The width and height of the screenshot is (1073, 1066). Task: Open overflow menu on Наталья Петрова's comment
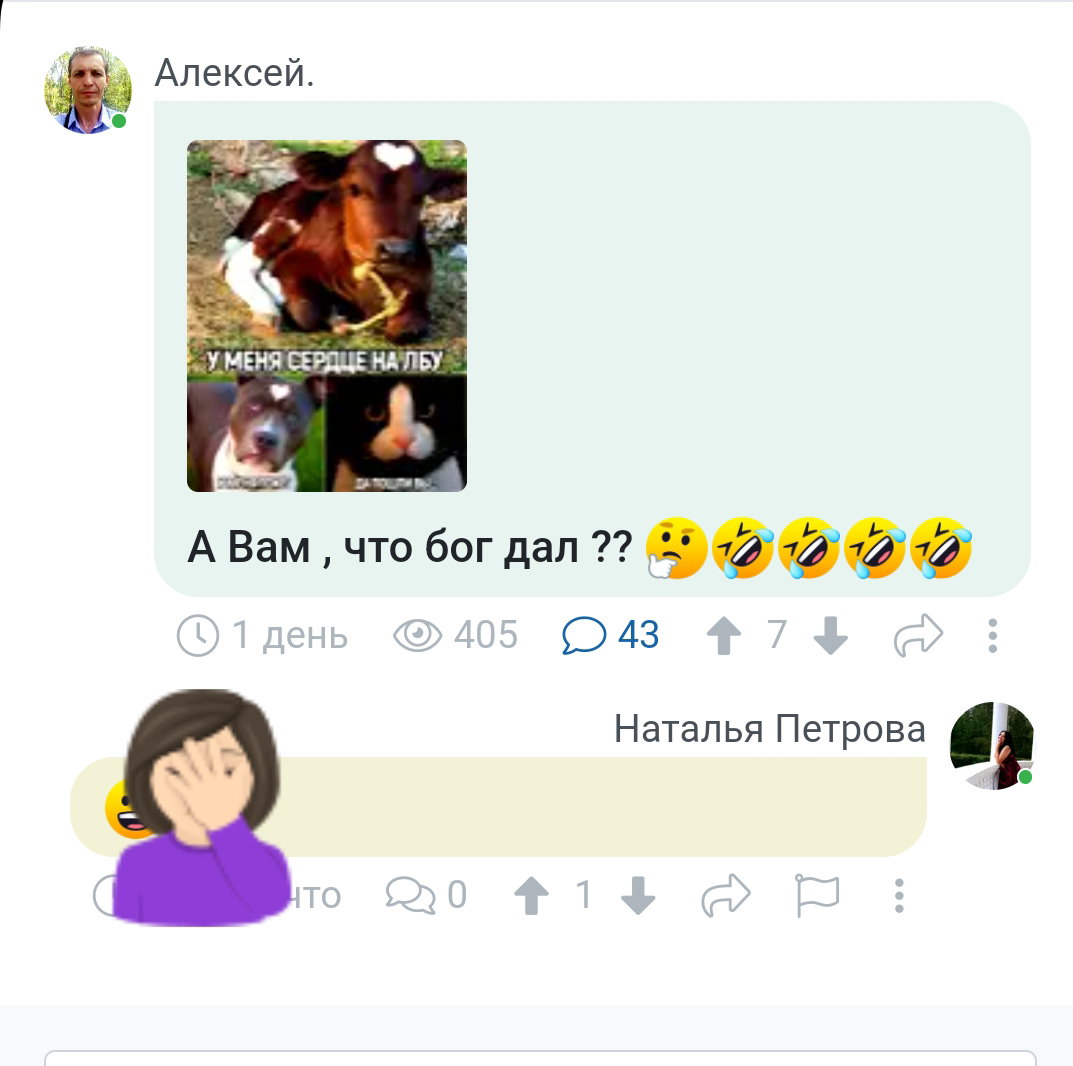[899, 896]
